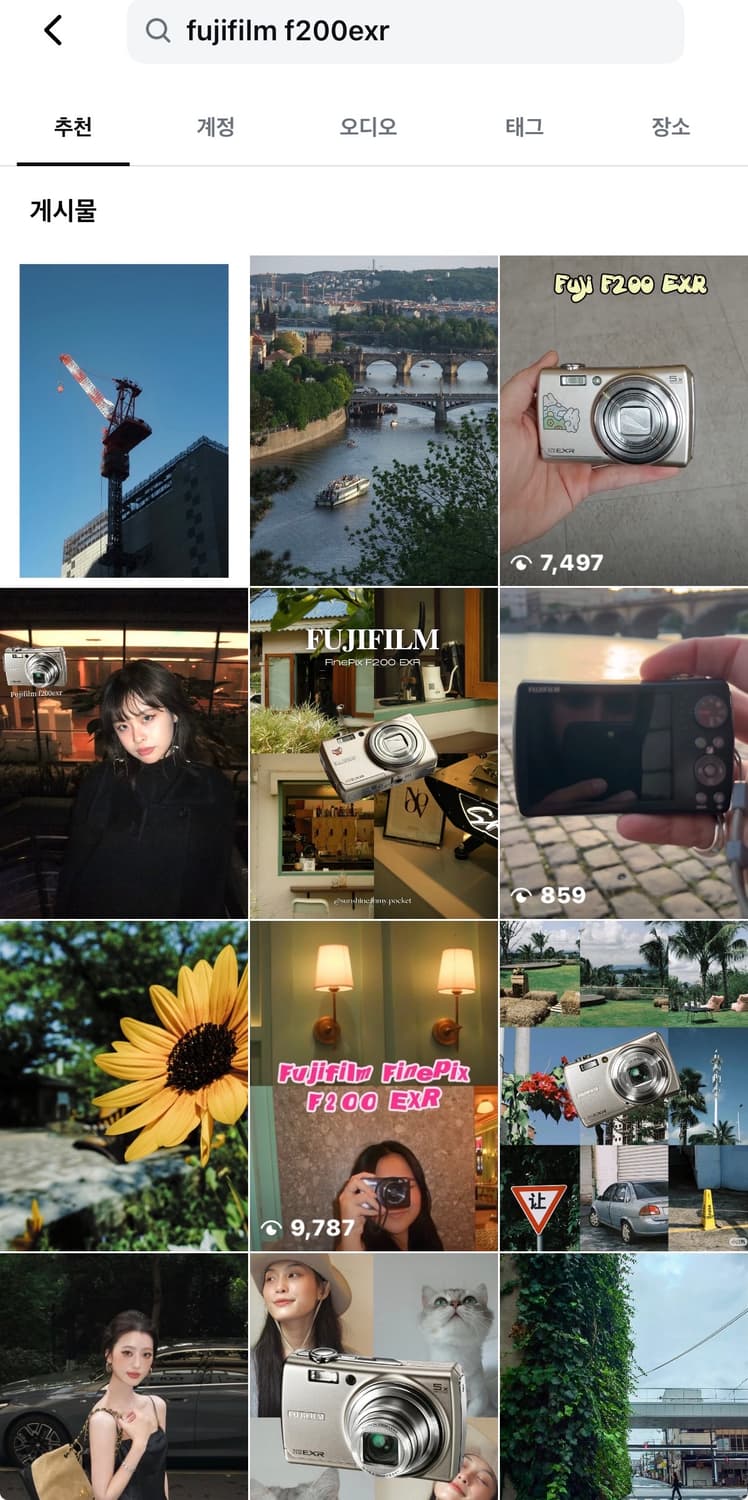Open the night portrait post labeled Fujifilm f200exr

coord(124,753)
